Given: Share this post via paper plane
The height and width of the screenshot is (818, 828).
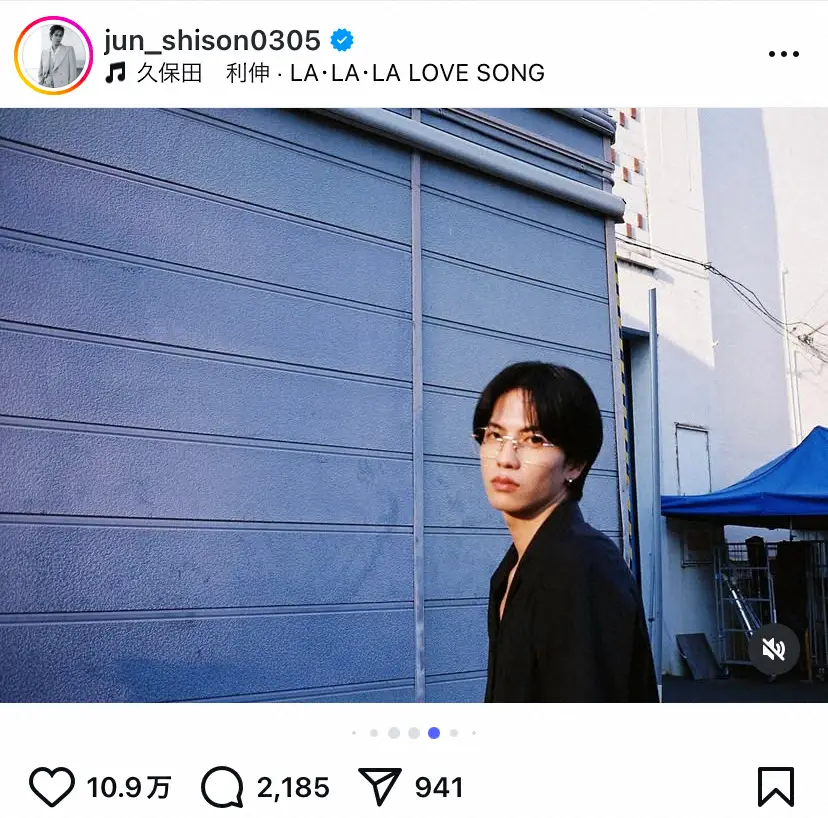Looking at the screenshot, I should point(379,787).
